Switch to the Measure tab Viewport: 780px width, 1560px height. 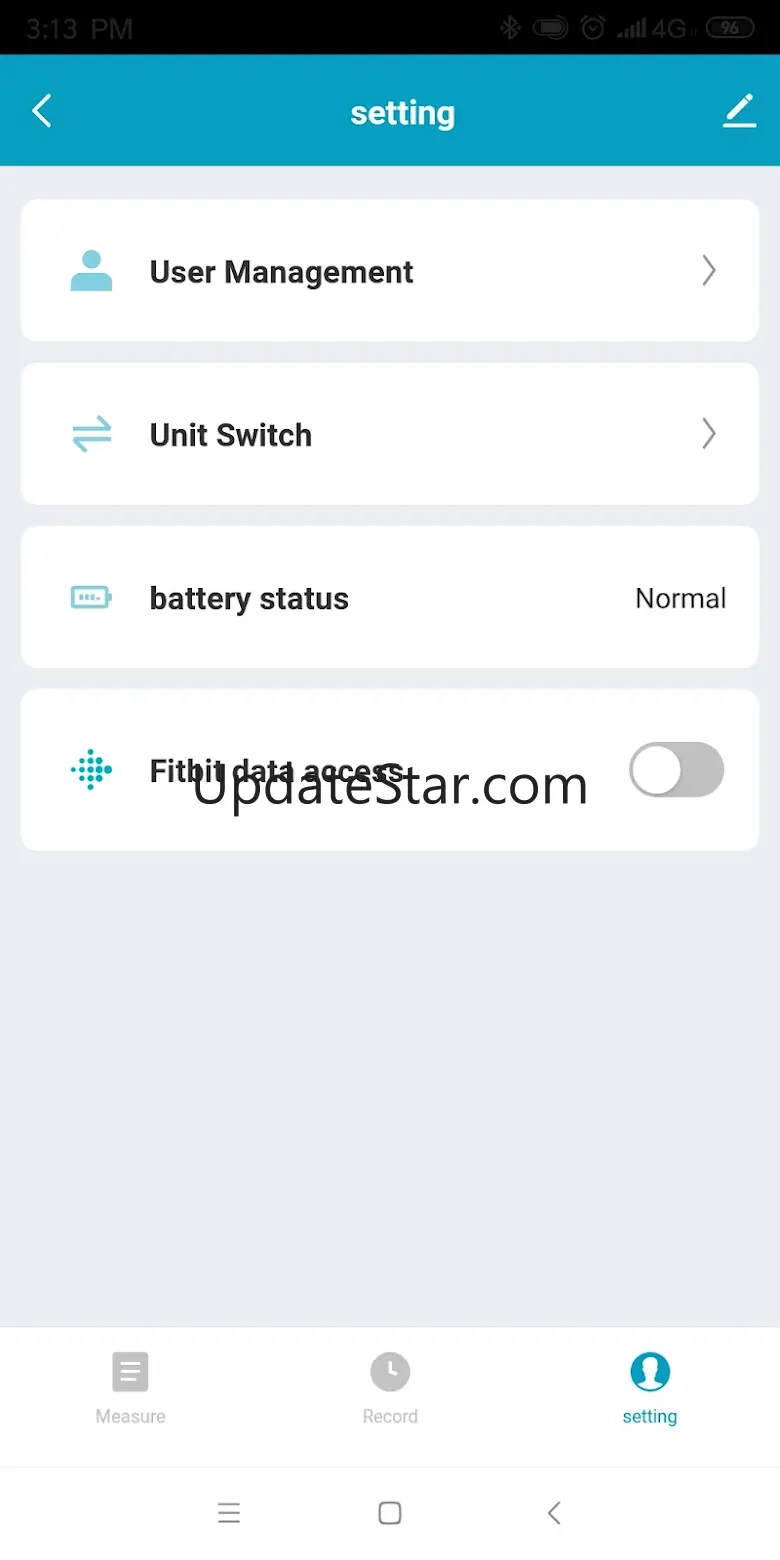[130, 1388]
